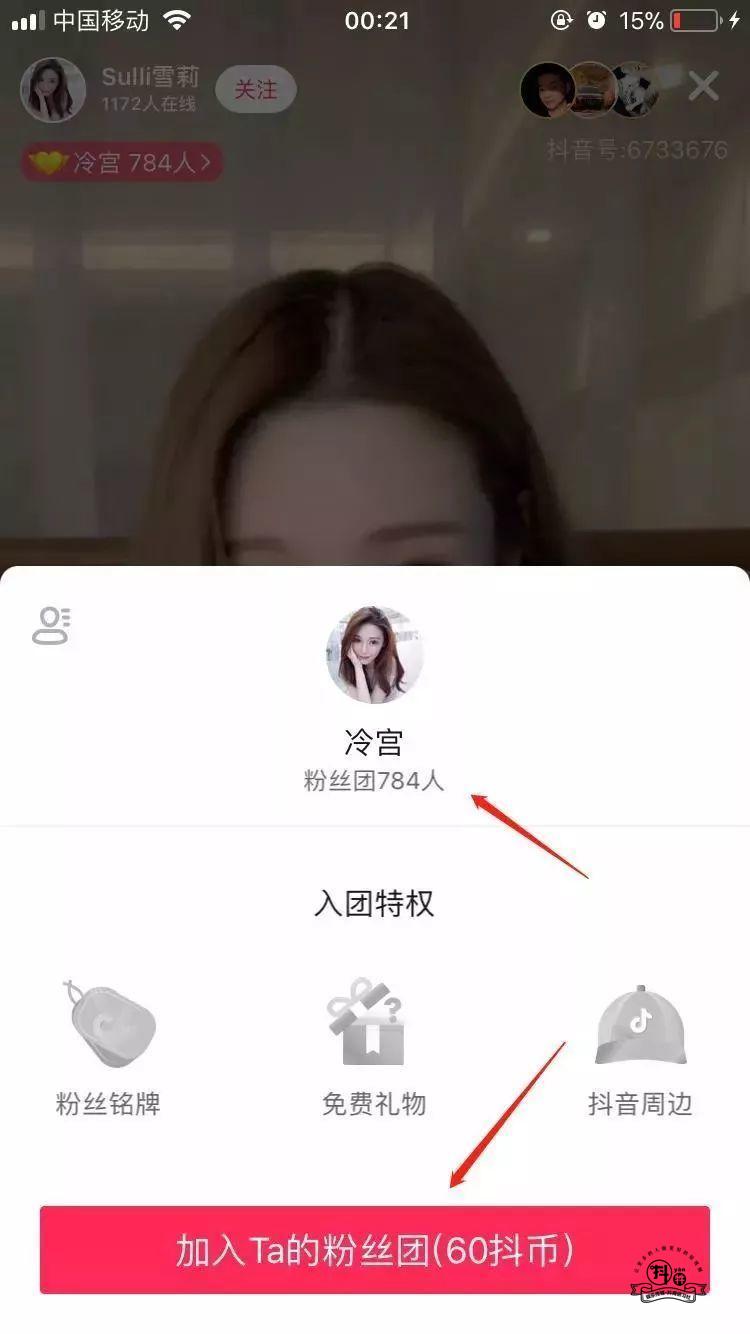Open the 冷宫 784人 fan group badge
The width and height of the screenshot is (750, 1334).
pyautogui.click(x=122, y=163)
